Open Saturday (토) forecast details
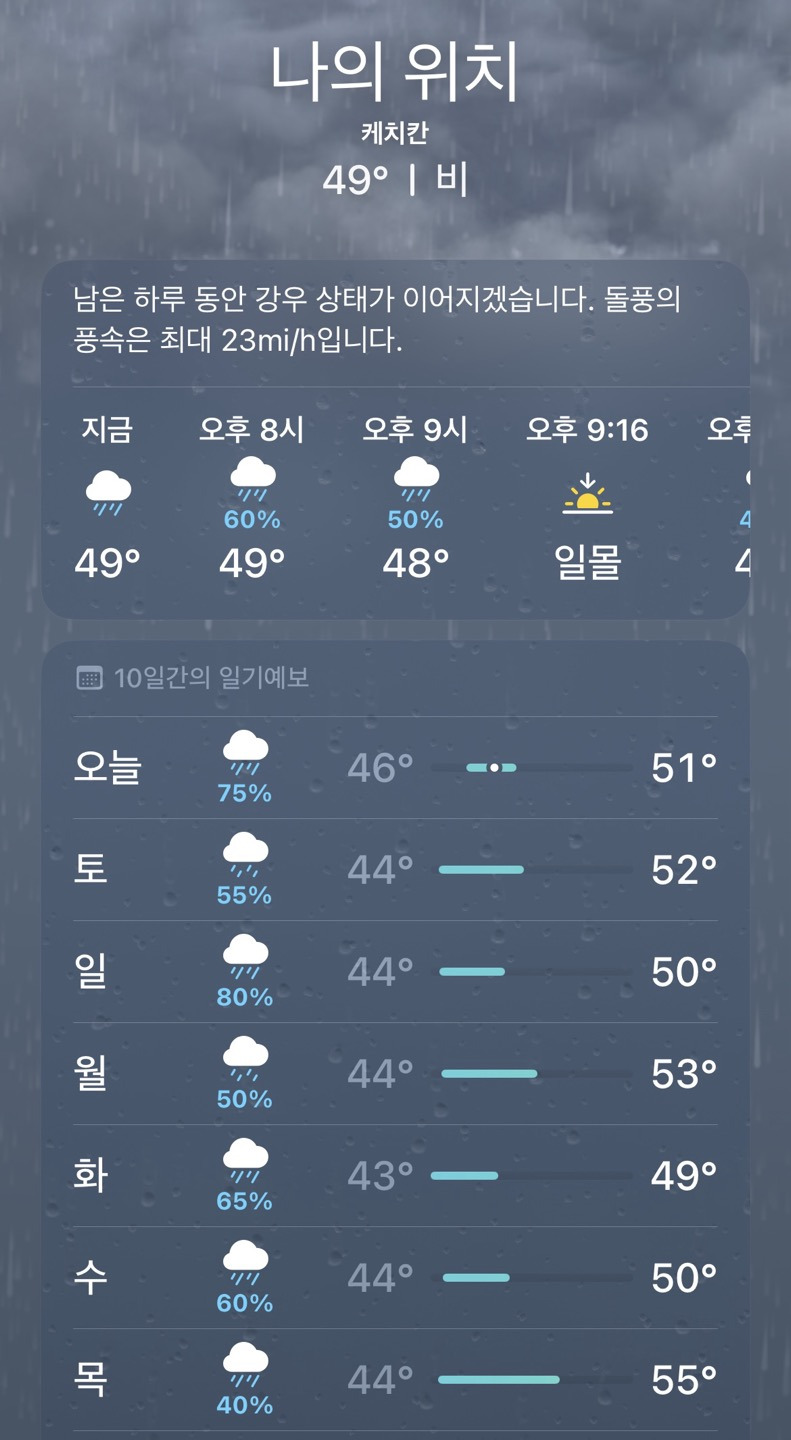 (395, 870)
